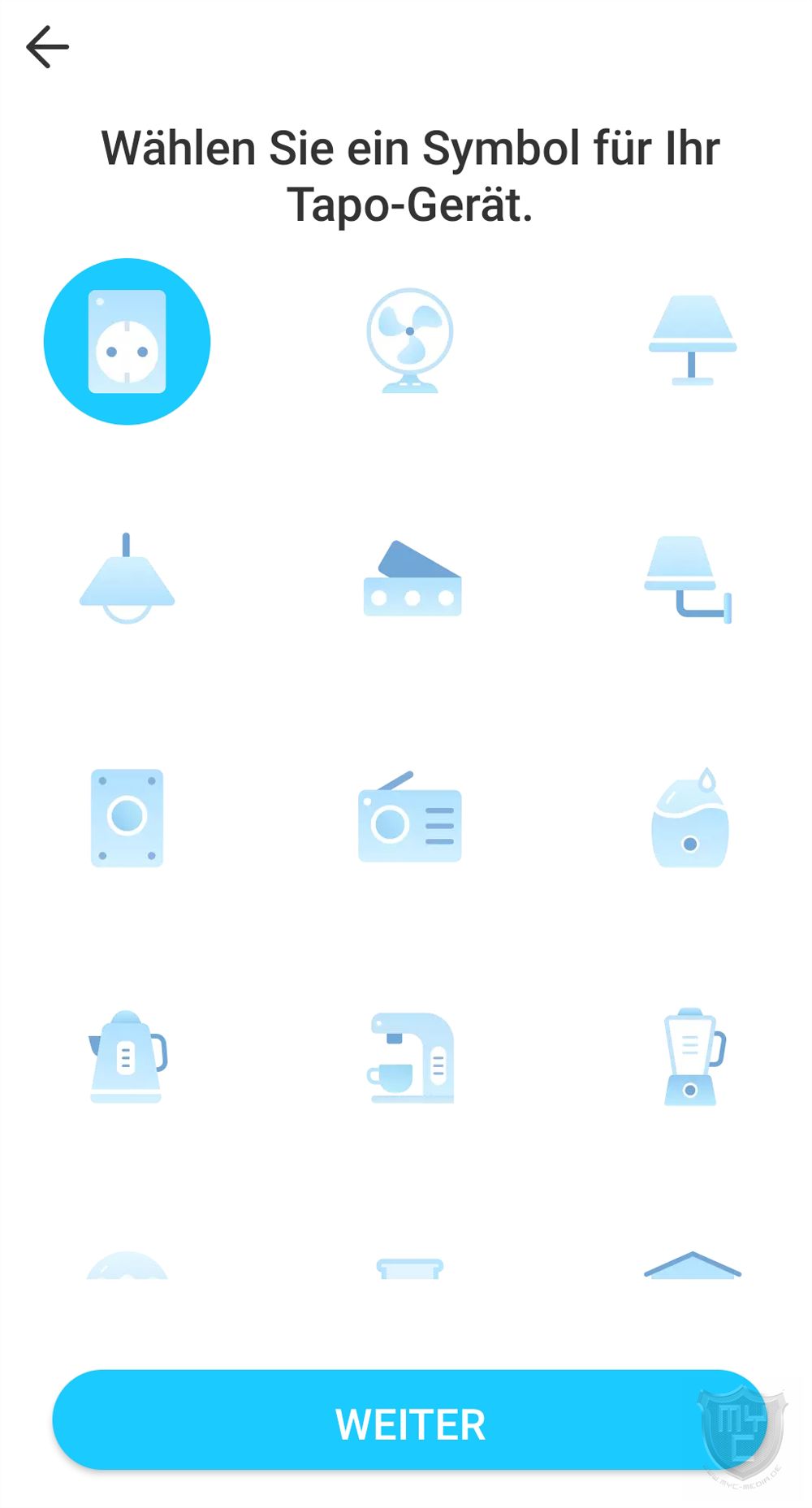Choose the power strip icon
Image resolution: width=812 pixels, height=1508 pixels.
[x=412, y=579]
